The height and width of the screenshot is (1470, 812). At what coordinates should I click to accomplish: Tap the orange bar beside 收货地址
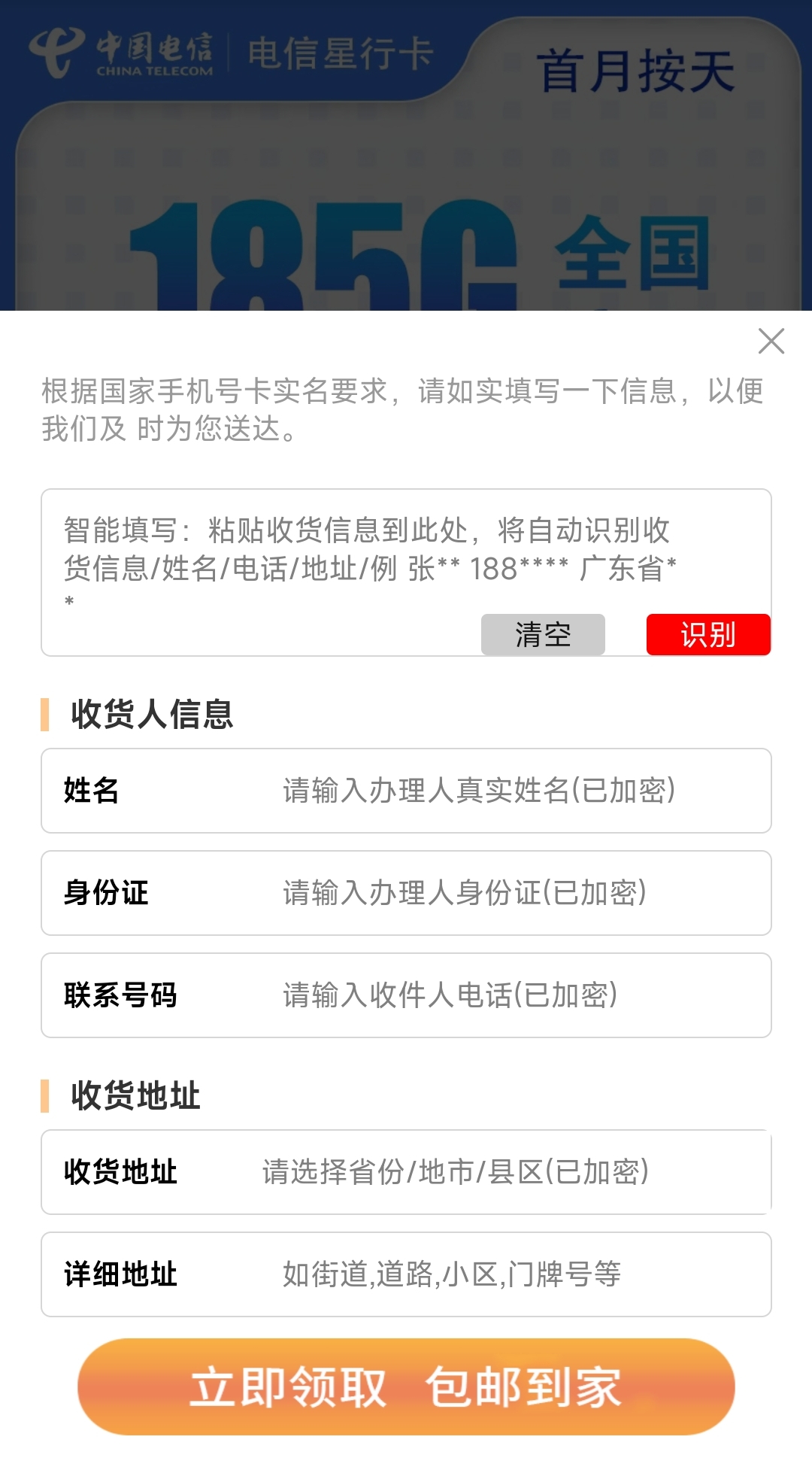coord(45,1095)
